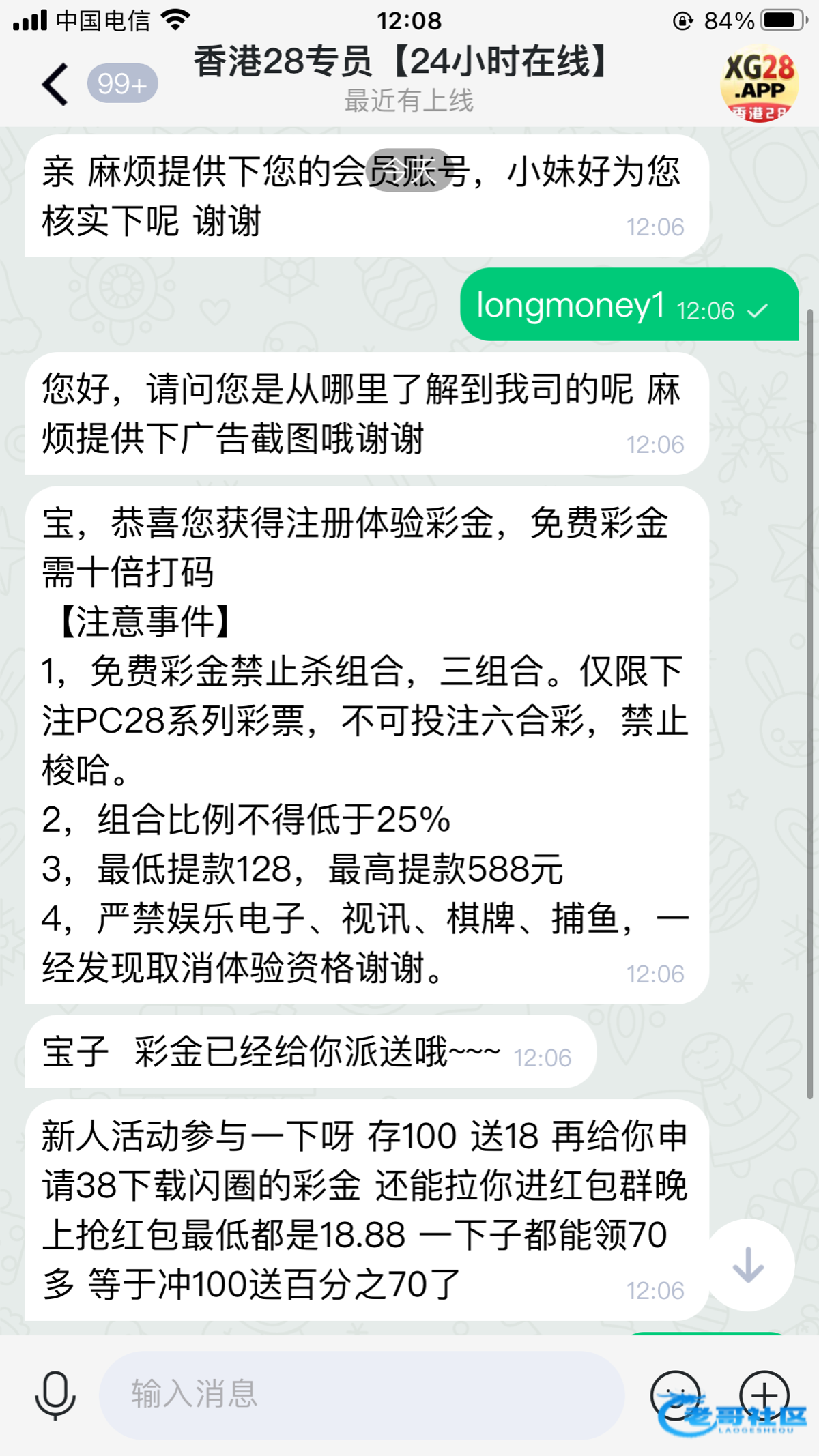Image resolution: width=819 pixels, height=1456 pixels.
Task: Jump to latest message with down arrow
Action: (748, 1265)
